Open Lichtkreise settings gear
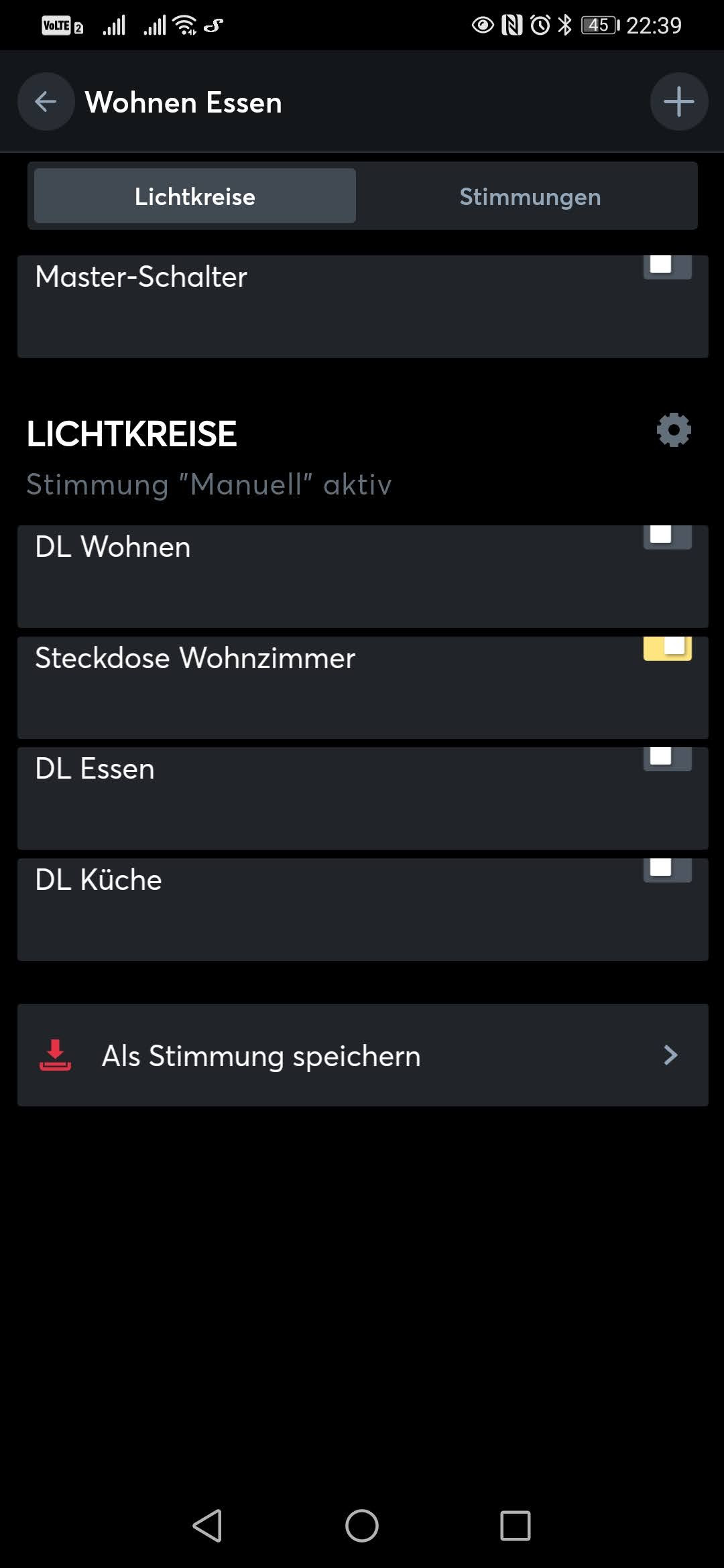Screen dimensions: 724x1568 coord(674,430)
